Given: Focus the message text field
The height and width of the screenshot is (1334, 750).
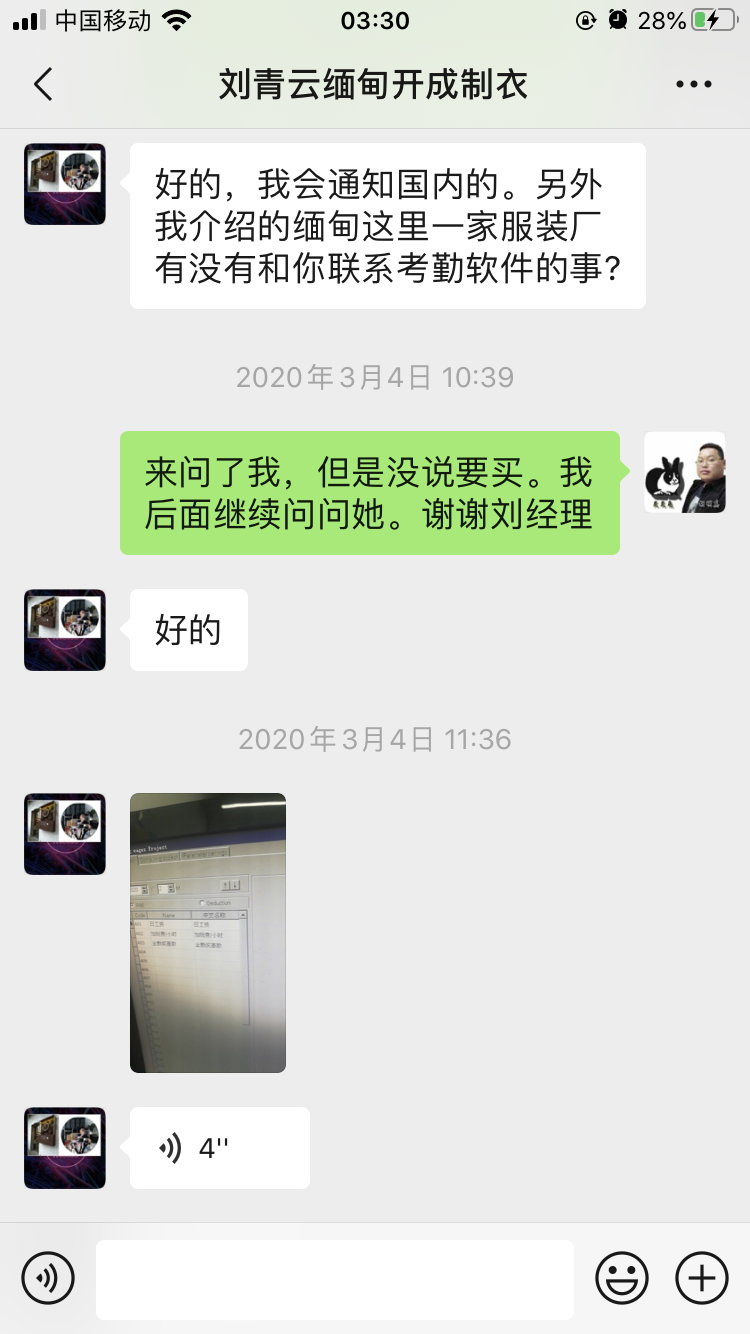Looking at the screenshot, I should 334,1279.
